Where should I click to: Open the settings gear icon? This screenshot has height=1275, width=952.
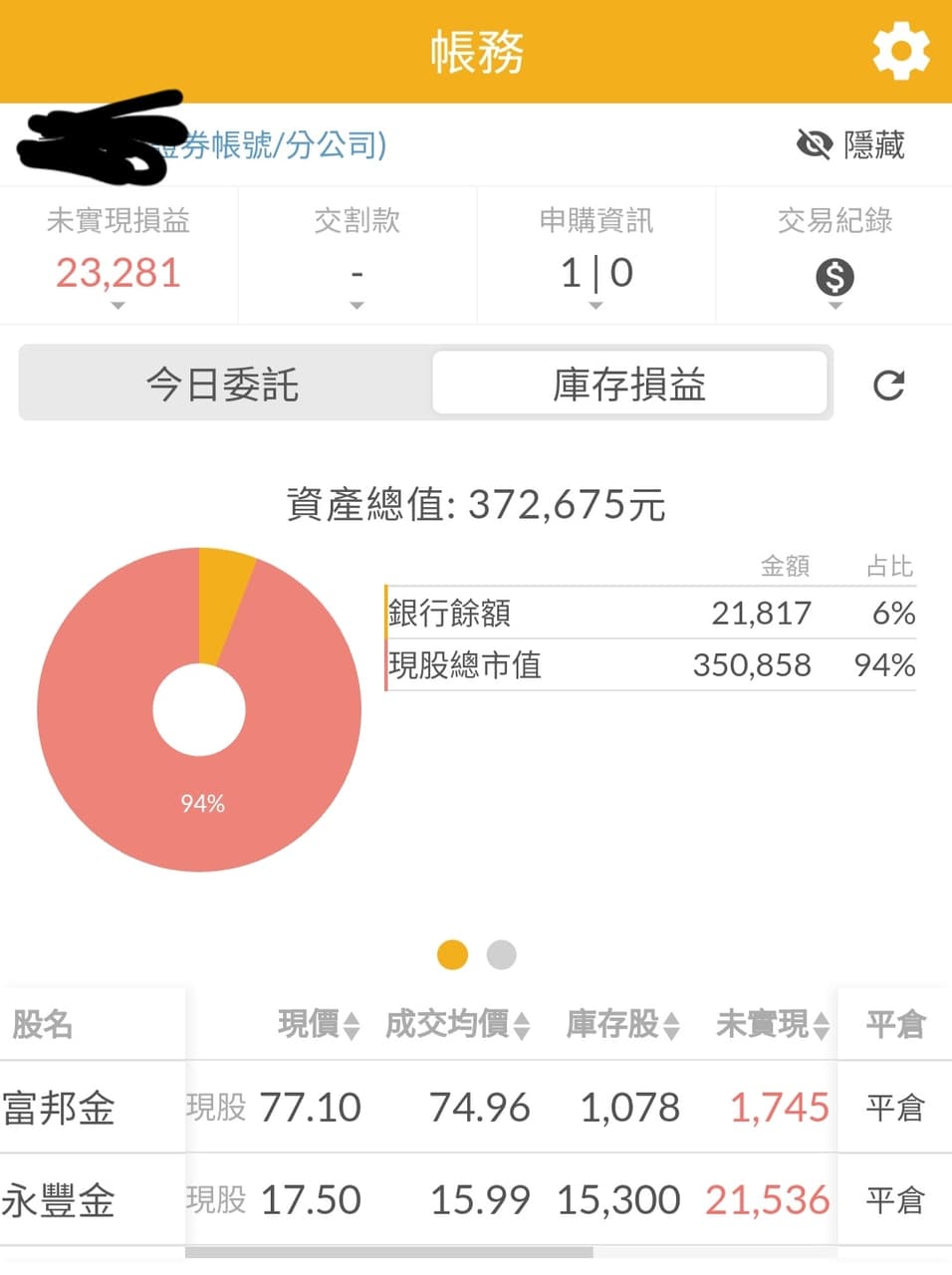click(x=899, y=49)
